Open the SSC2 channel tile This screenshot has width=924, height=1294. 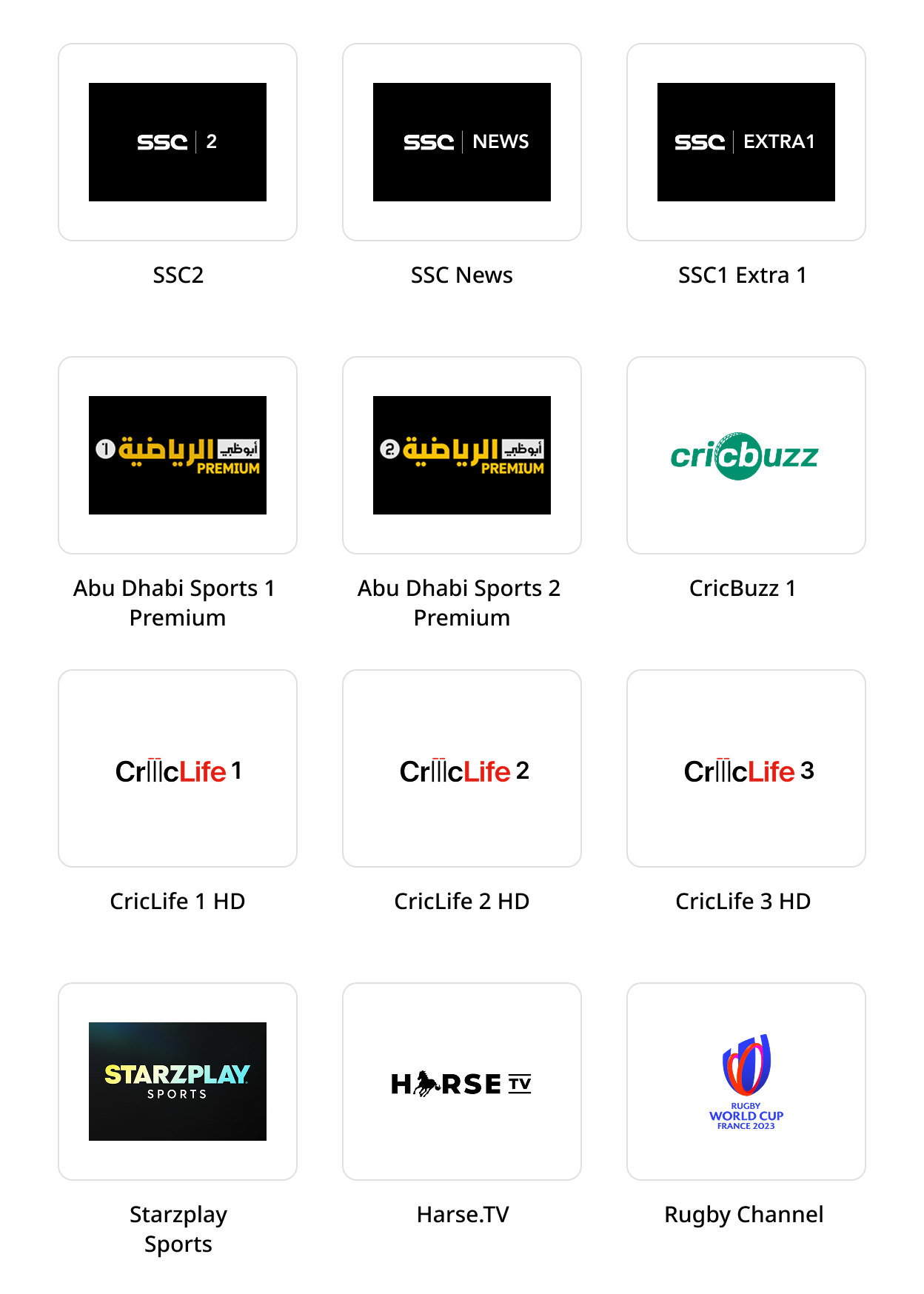(x=178, y=142)
